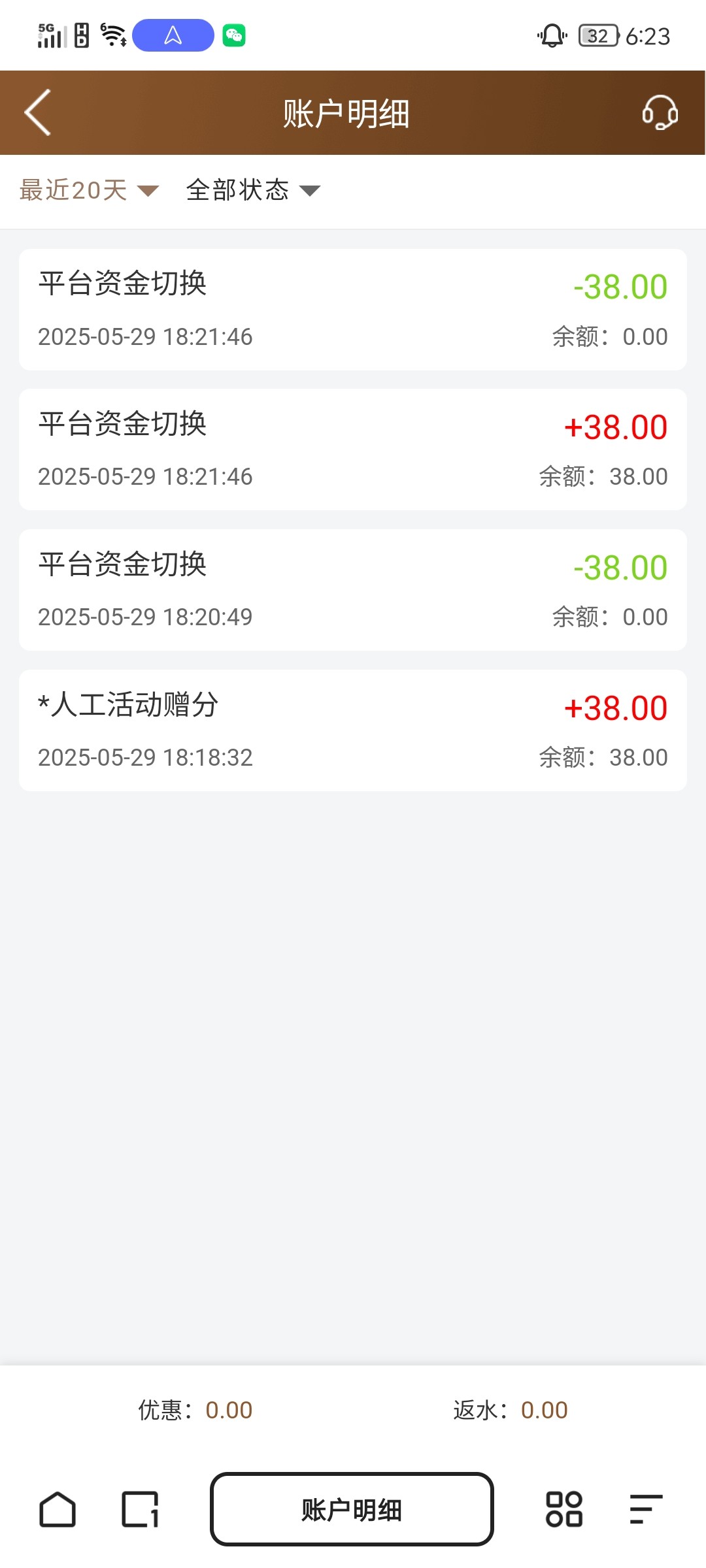Tap the tab switcher icon in bottom bar

(141, 1509)
